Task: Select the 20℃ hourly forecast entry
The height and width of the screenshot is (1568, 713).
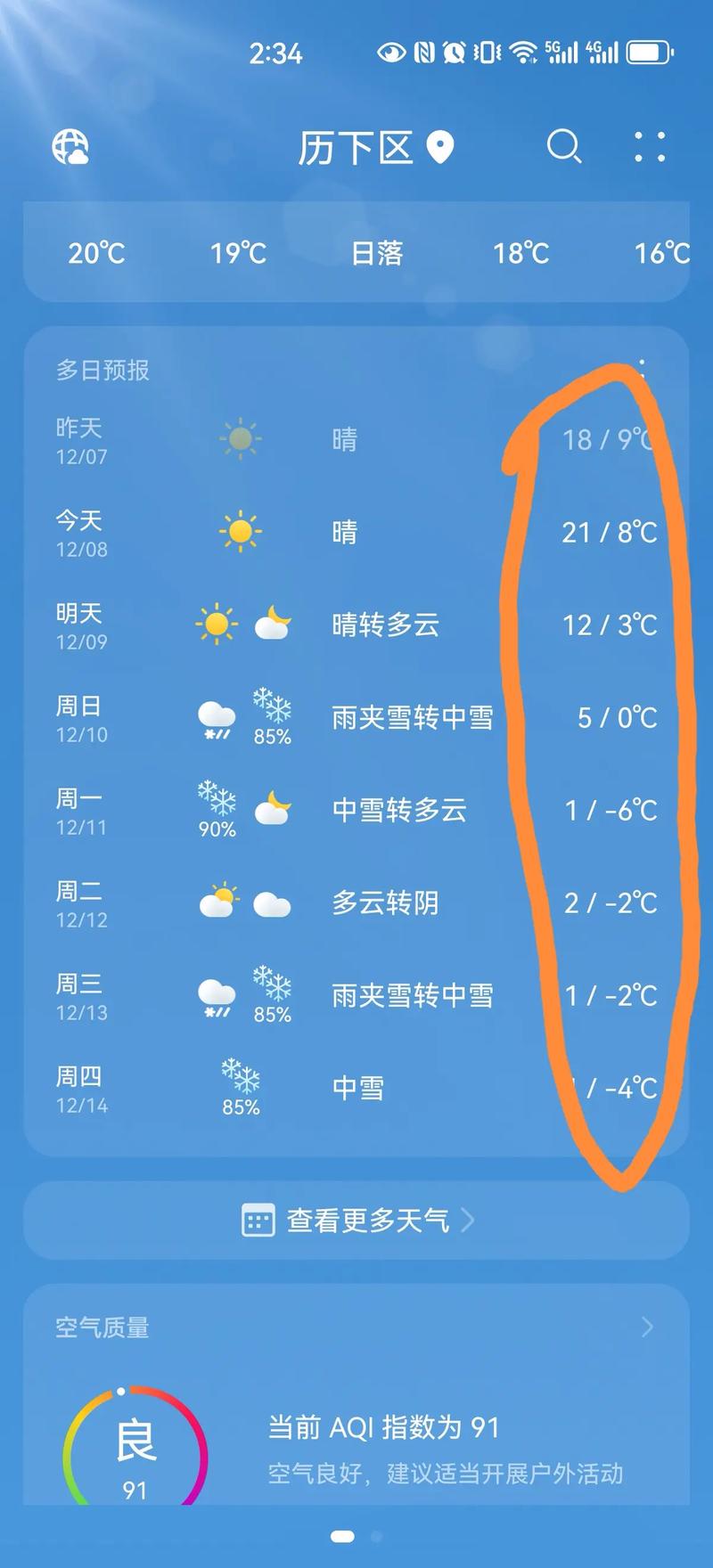Action: (96, 254)
